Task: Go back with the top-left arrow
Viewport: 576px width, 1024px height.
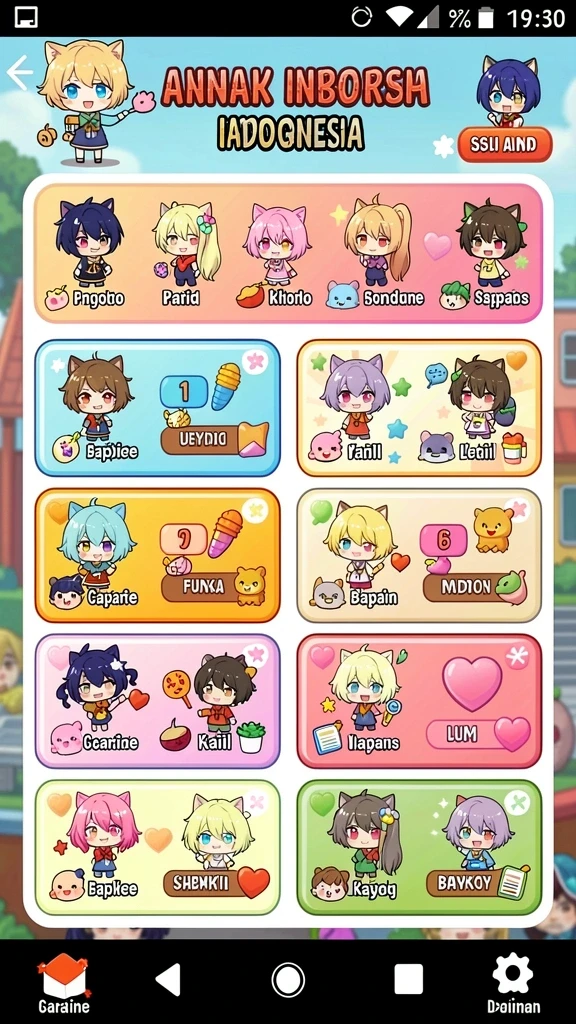Action: pos(20,72)
